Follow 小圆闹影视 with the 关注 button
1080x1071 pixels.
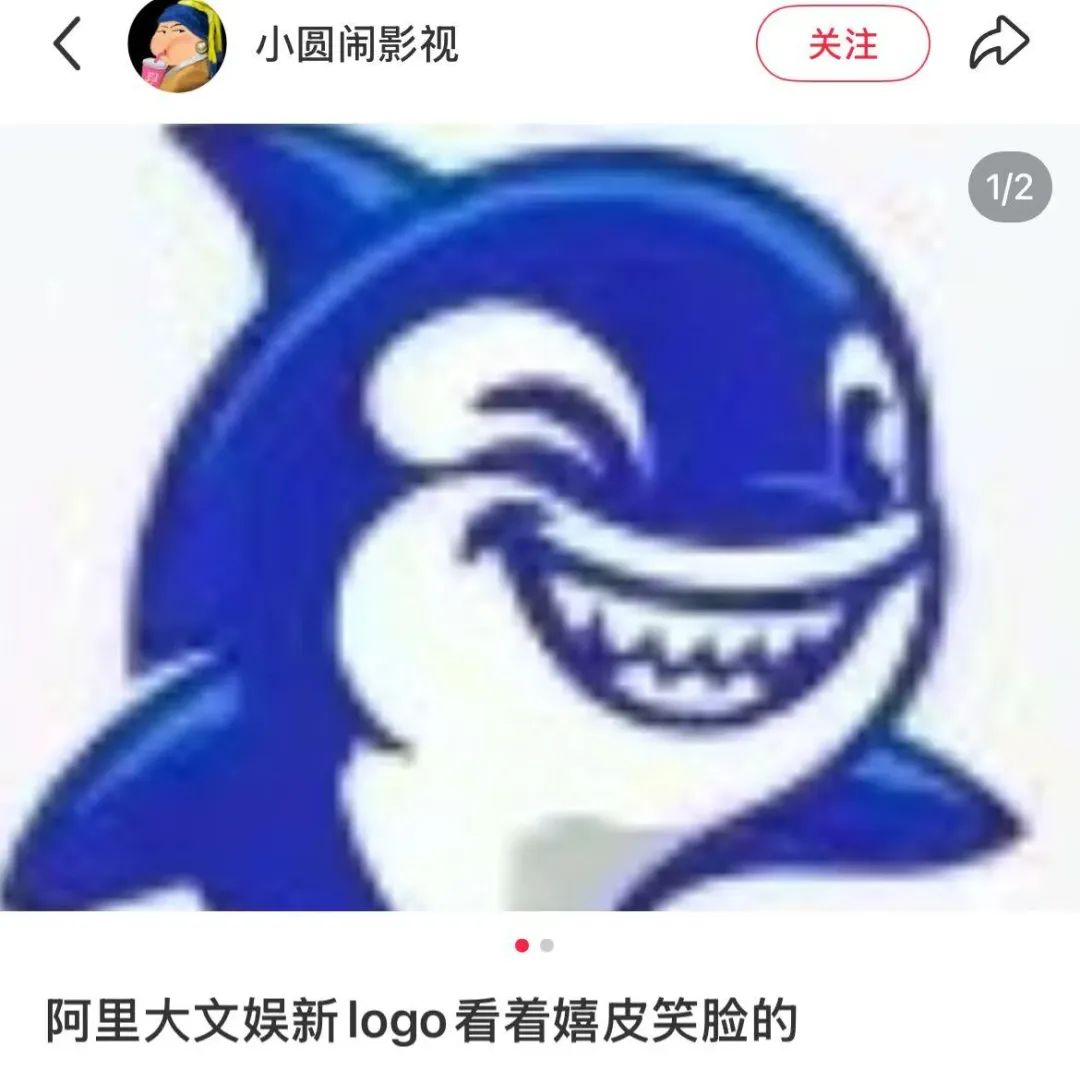point(842,44)
